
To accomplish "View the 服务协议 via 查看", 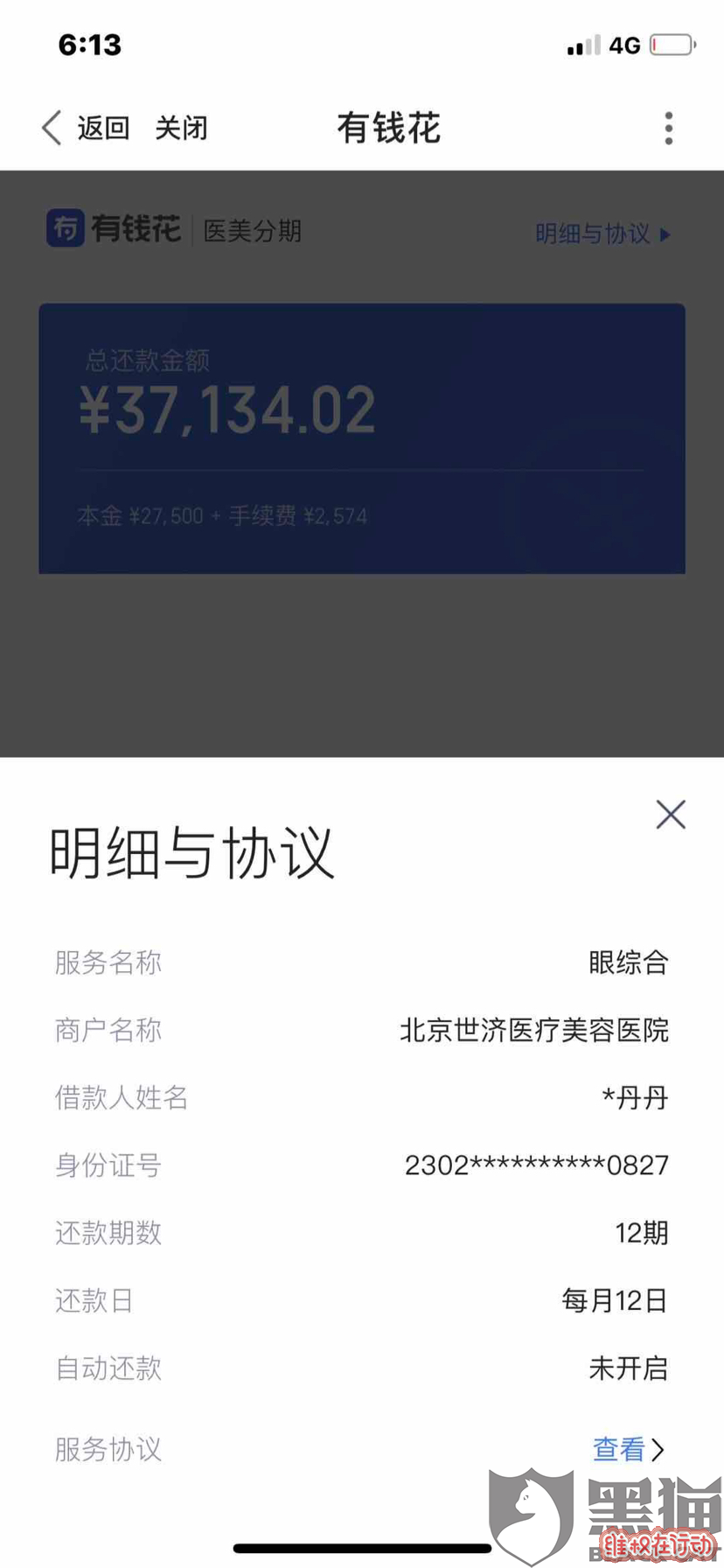I will click(x=628, y=1449).
